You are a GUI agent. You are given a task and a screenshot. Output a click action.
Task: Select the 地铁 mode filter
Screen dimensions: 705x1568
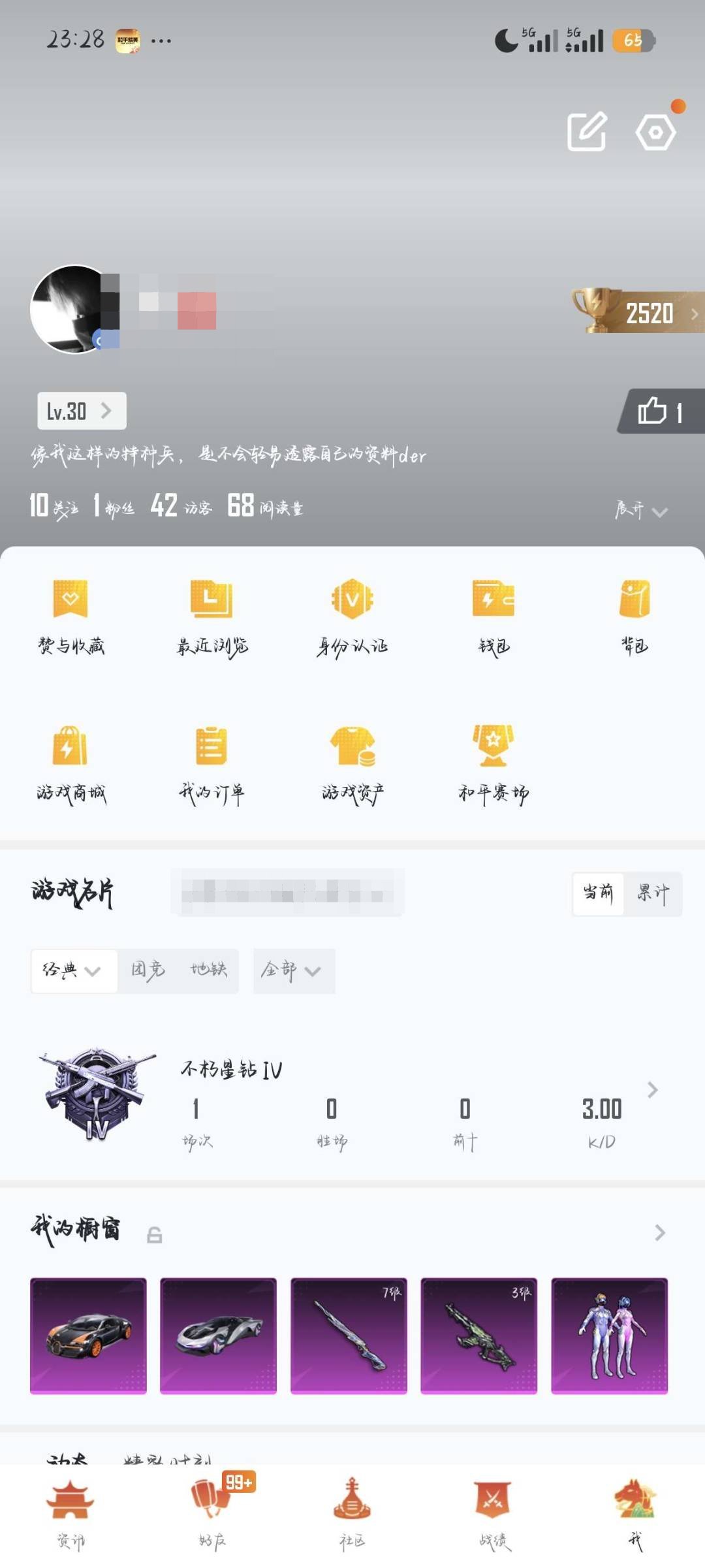click(x=209, y=970)
